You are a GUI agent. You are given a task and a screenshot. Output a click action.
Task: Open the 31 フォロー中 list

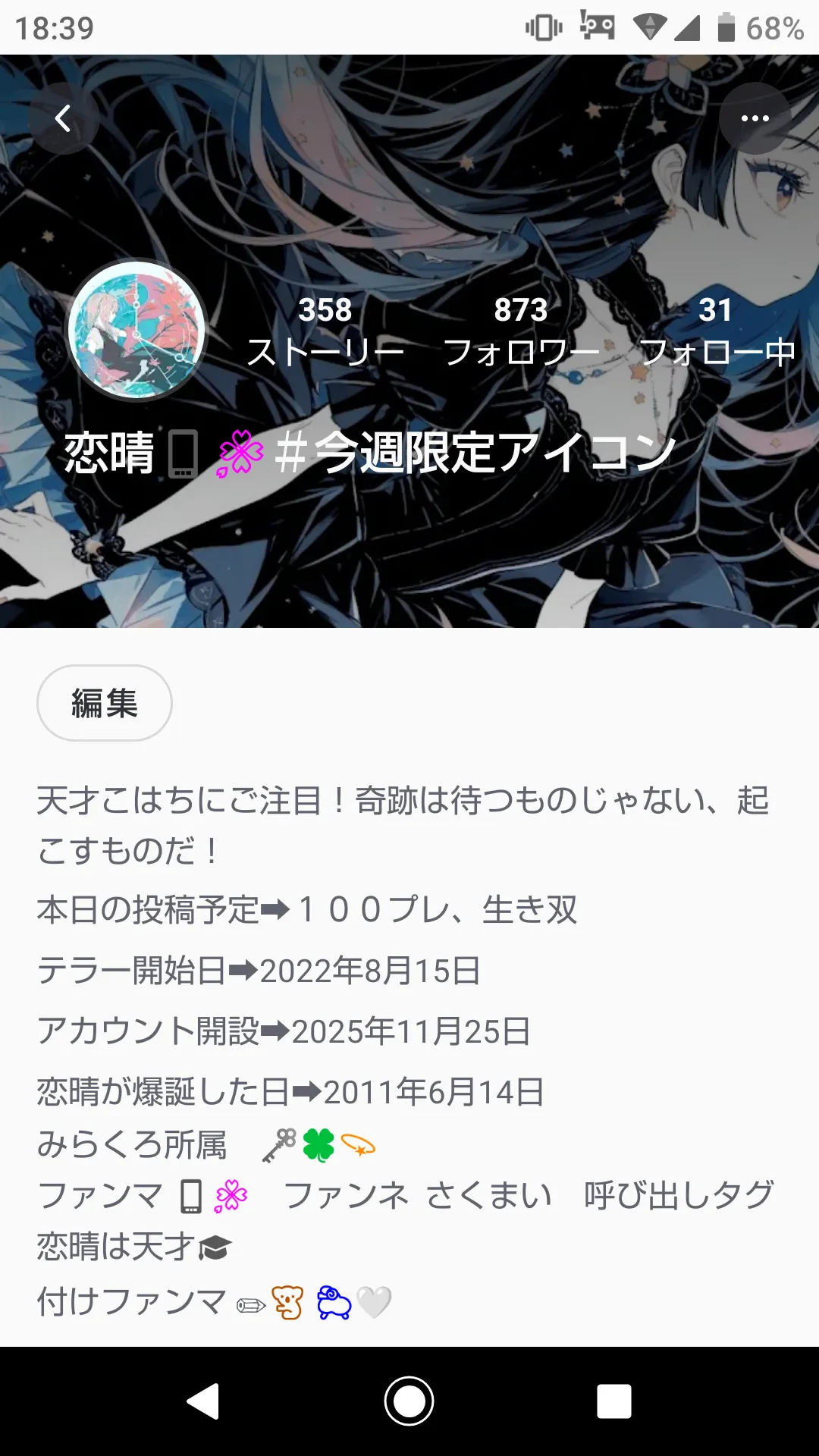[716, 331]
